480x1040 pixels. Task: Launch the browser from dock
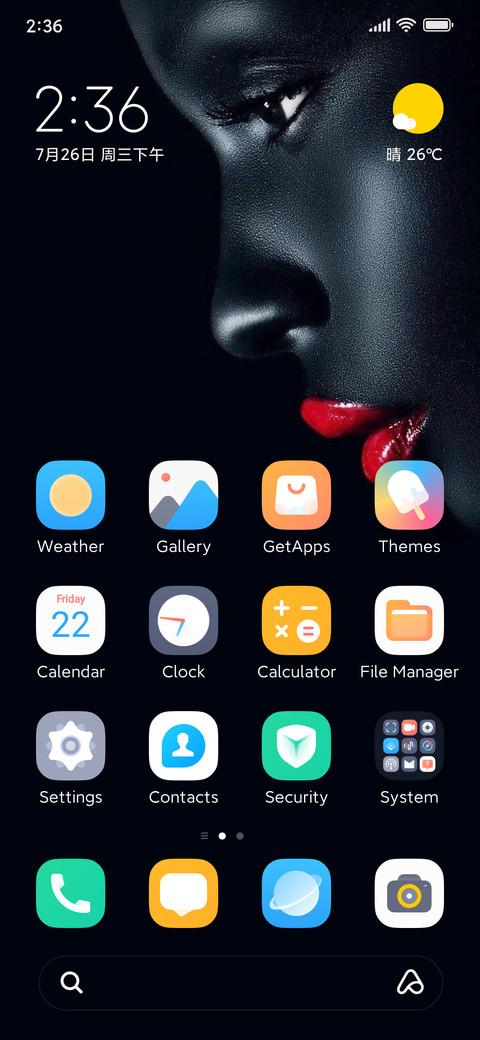click(296, 893)
